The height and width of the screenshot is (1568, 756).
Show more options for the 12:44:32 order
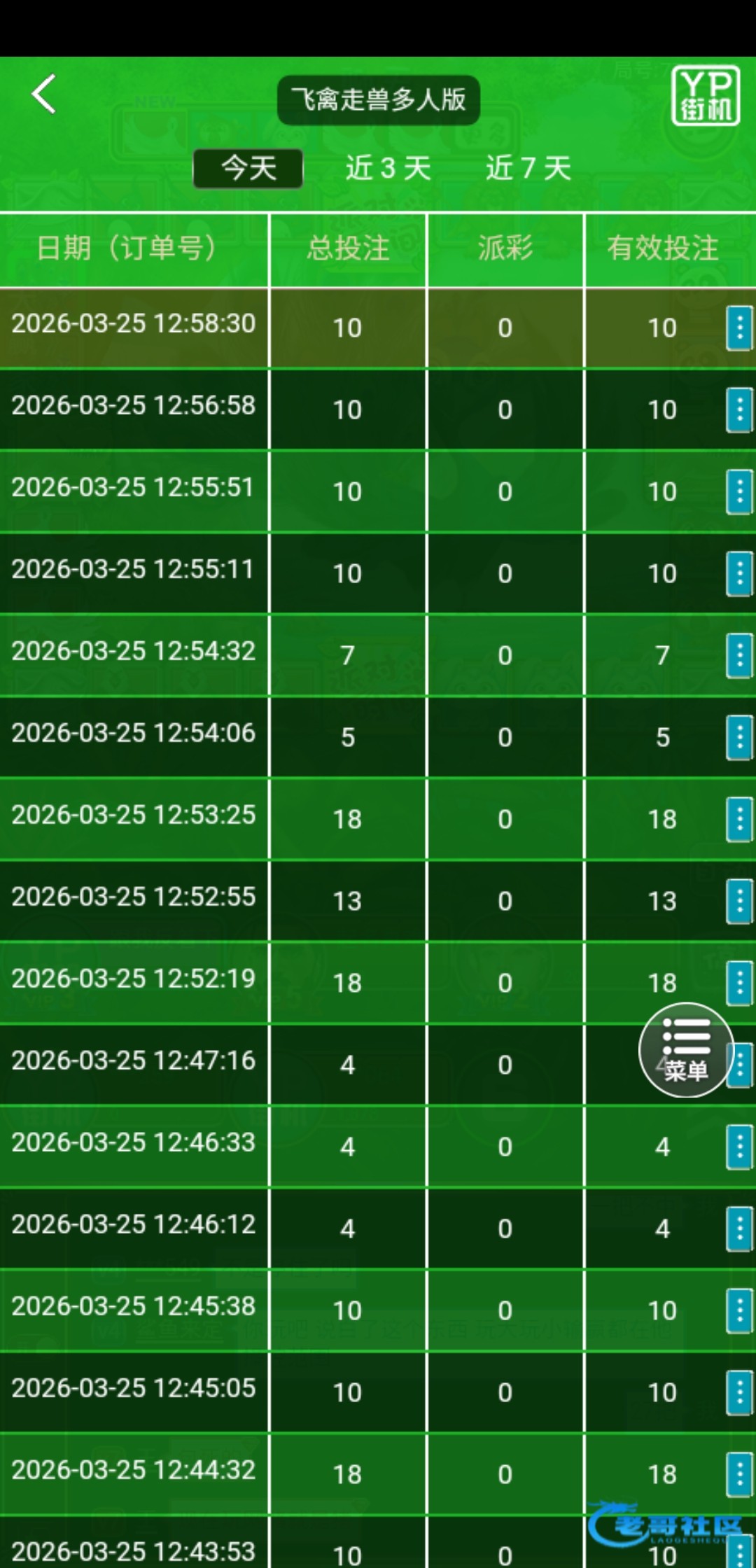pos(739,1474)
